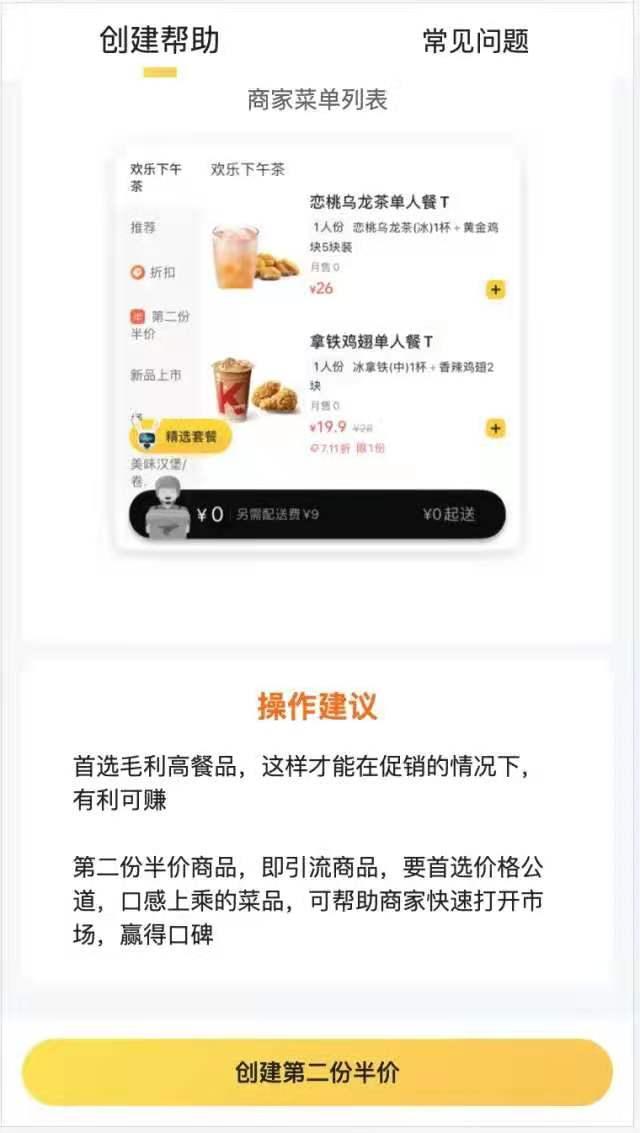Switch to the 常见问题 tab
The image size is (640, 1133).
475,41
